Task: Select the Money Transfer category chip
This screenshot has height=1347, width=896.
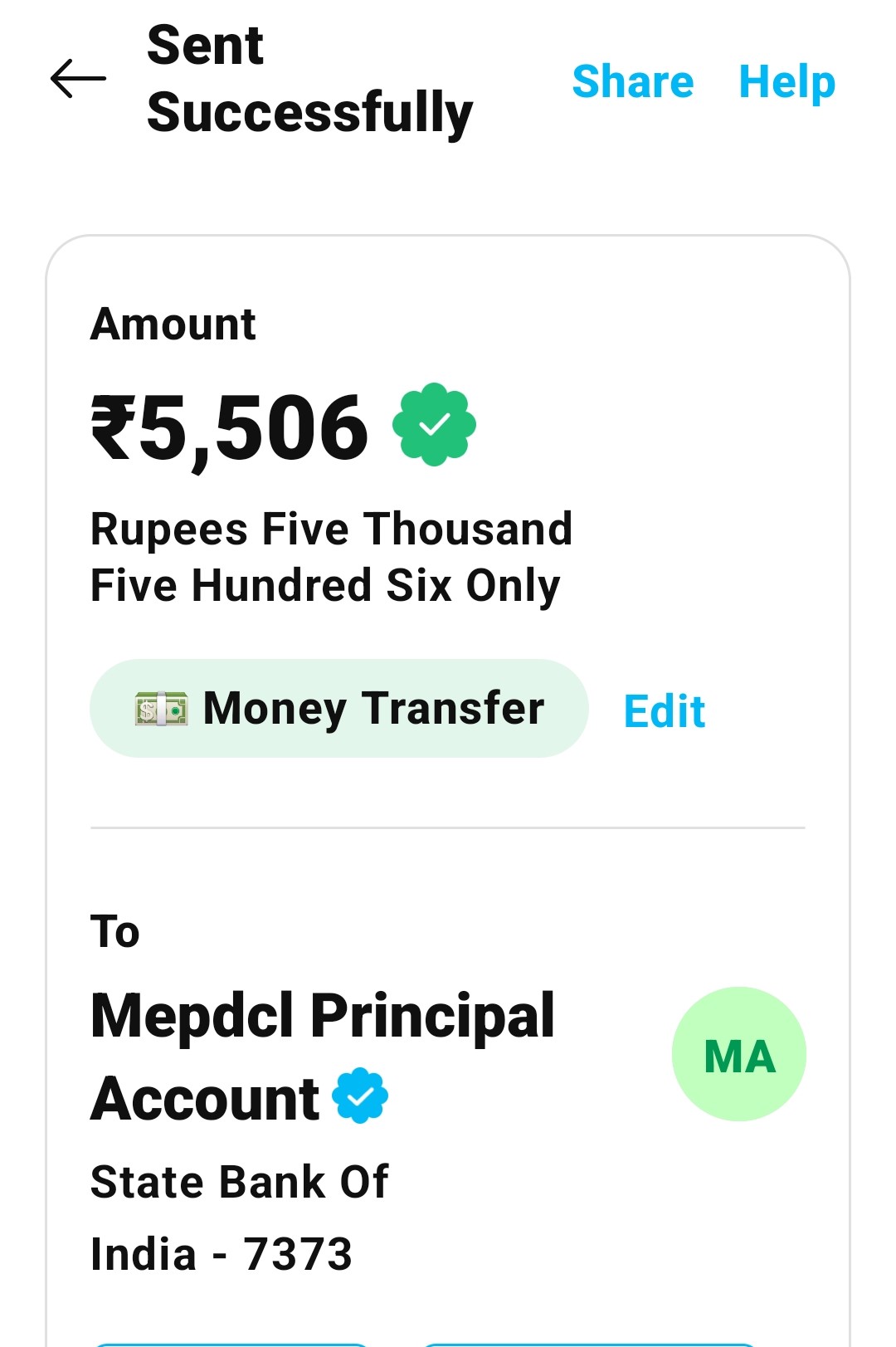Action: [338, 709]
